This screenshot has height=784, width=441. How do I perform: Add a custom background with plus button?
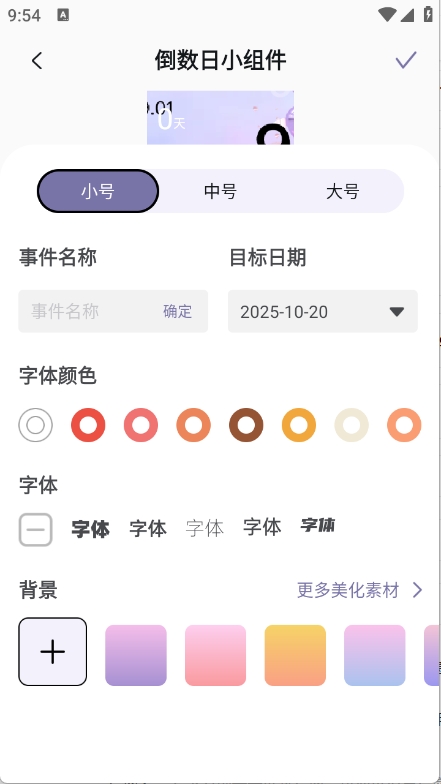[x=52, y=652]
